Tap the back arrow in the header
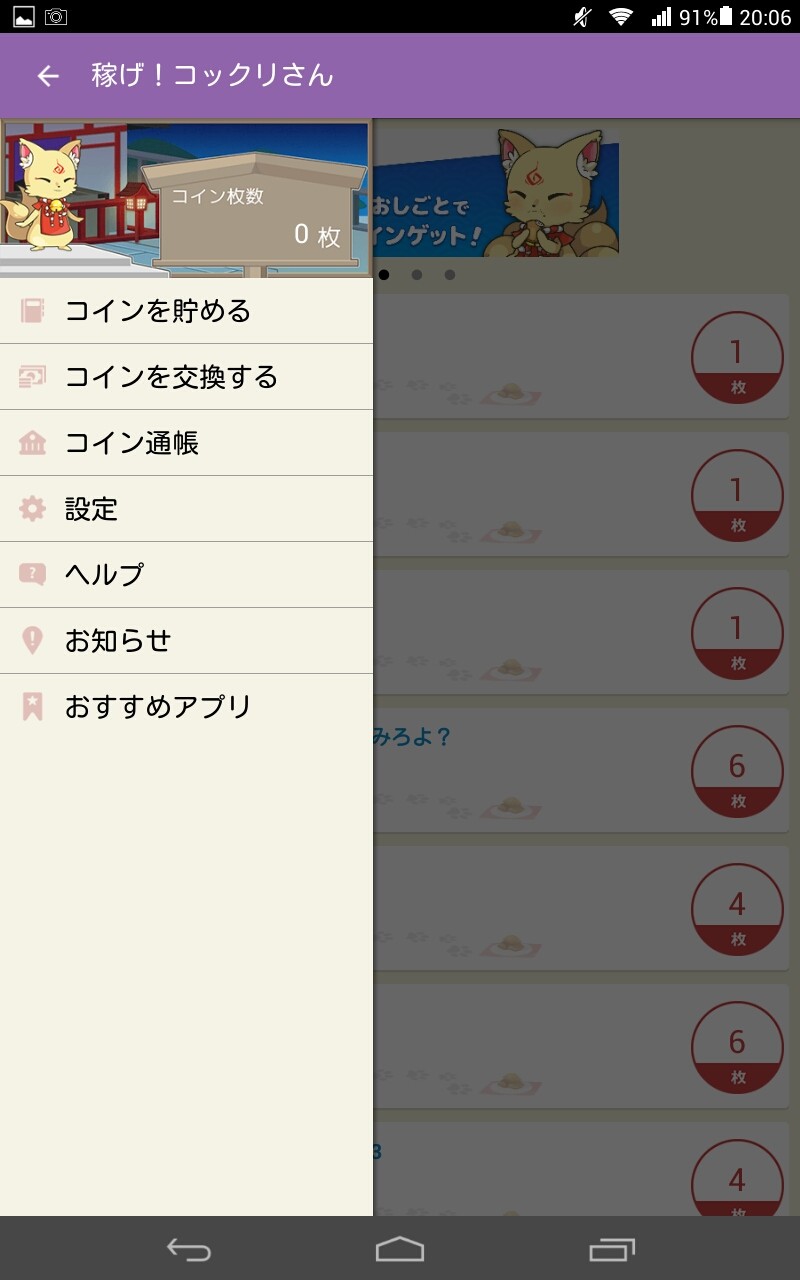The image size is (800, 1280). [x=48, y=76]
